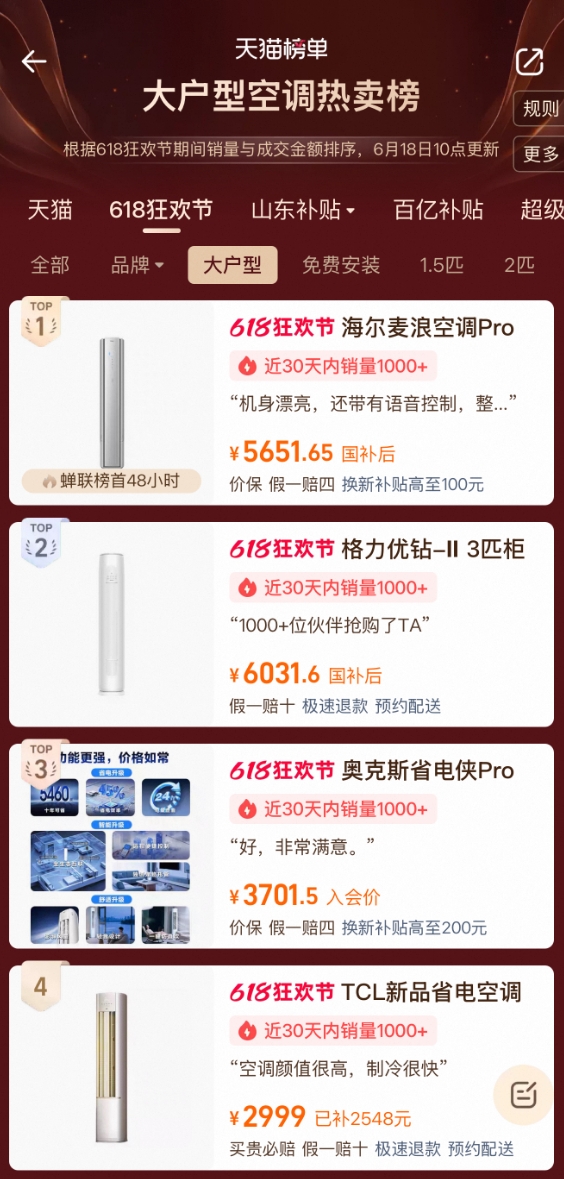Open the 品牌 brand filter dropdown
The image size is (564, 1179).
[x=138, y=265]
